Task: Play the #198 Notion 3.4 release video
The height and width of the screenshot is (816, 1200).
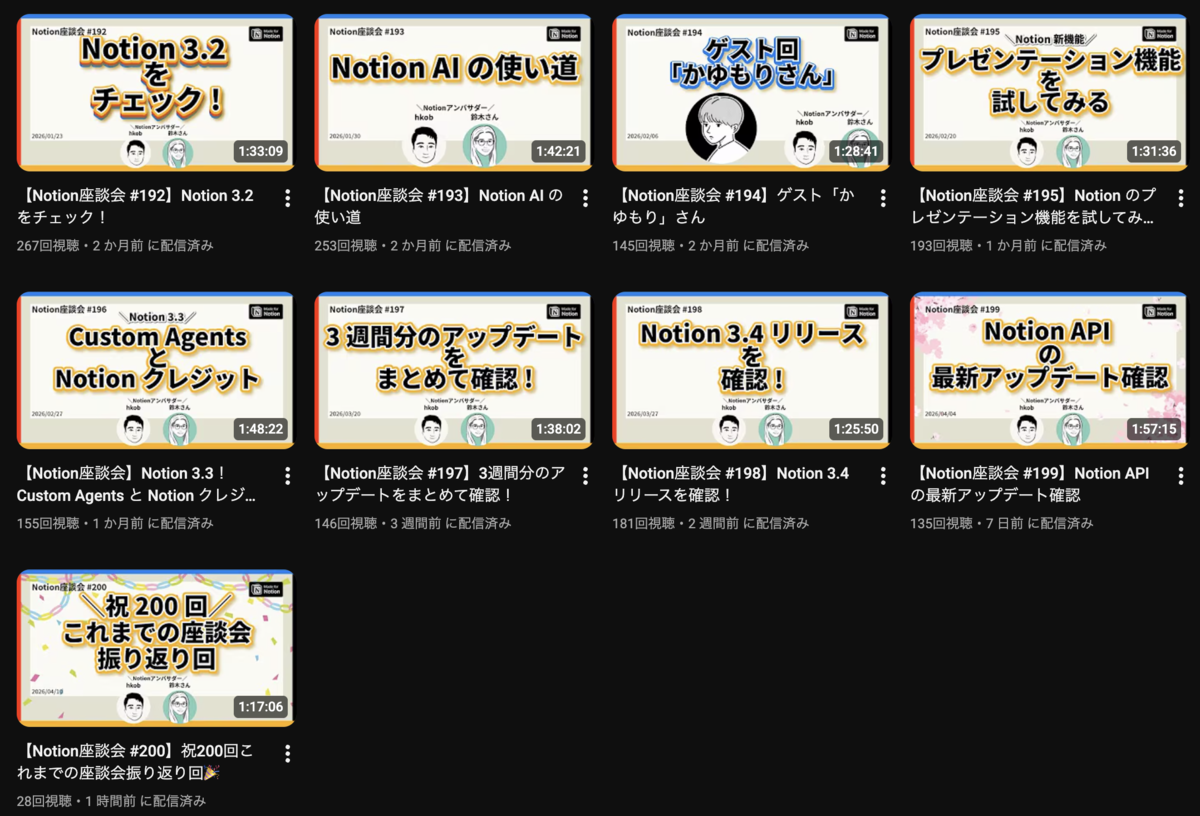Action: 751,371
